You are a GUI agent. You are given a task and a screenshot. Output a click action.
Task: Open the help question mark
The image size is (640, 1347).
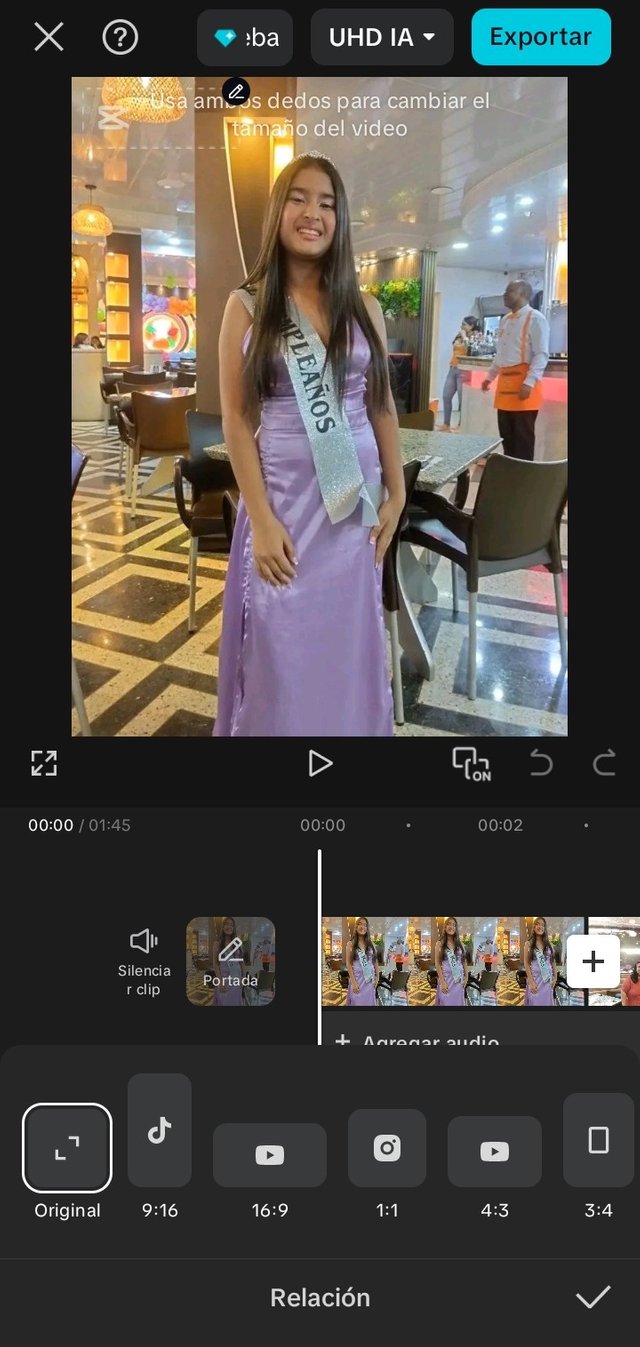point(120,38)
